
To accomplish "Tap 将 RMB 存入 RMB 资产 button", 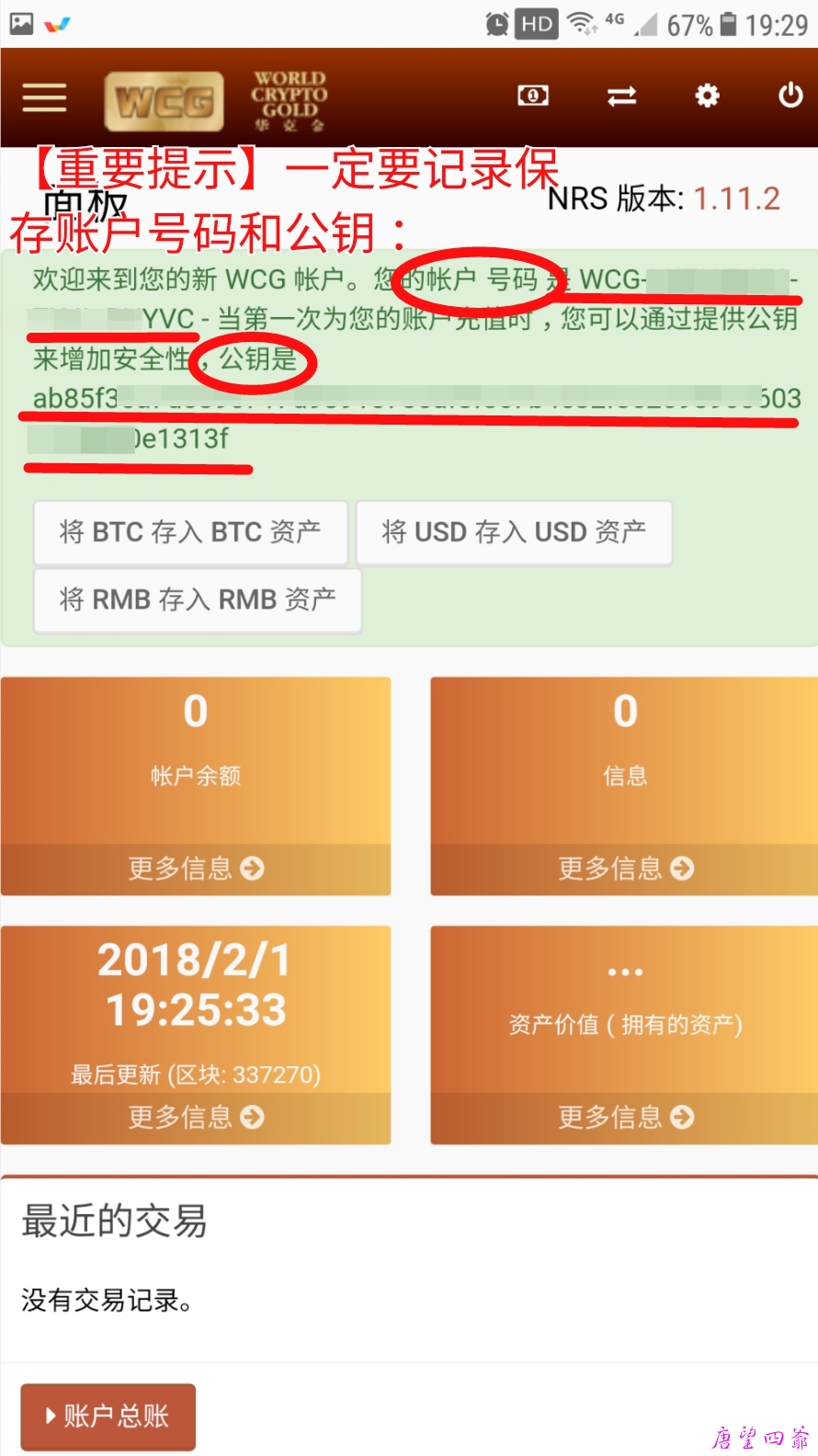I will [198, 600].
